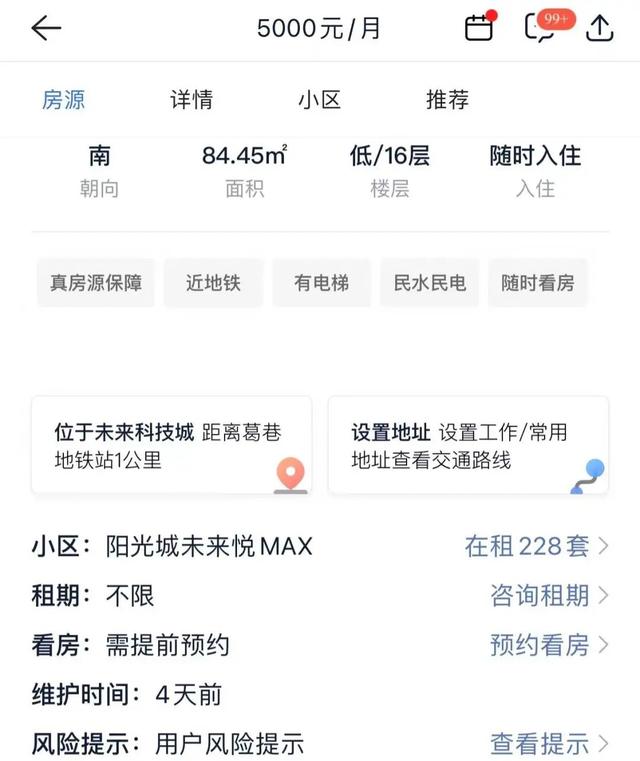Tap the 真房源保障 tag
This screenshot has width=640, height=761.
(x=95, y=283)
